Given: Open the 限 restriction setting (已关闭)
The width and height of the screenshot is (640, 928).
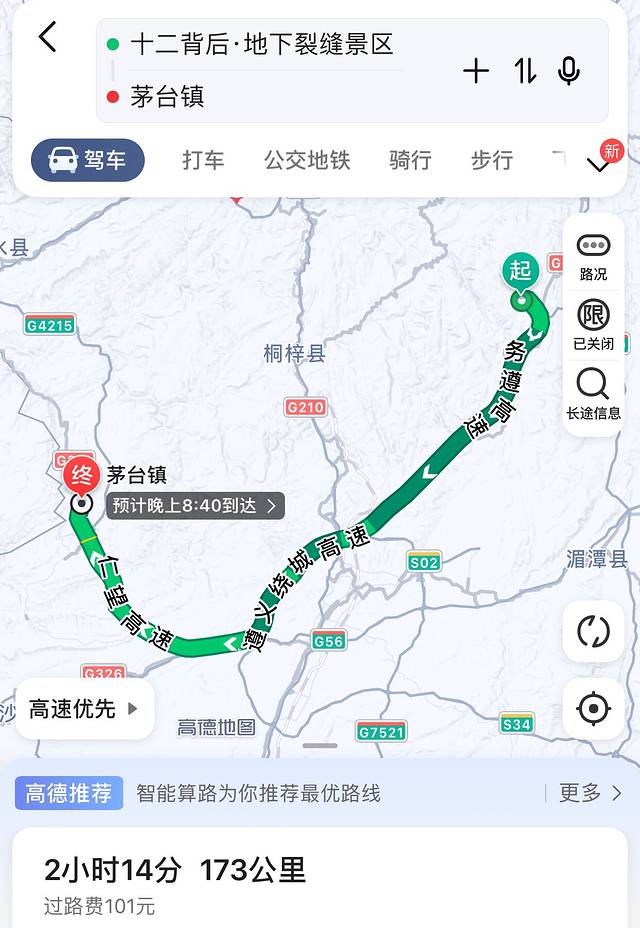Looking at the screenshot, I should point(593,326).
